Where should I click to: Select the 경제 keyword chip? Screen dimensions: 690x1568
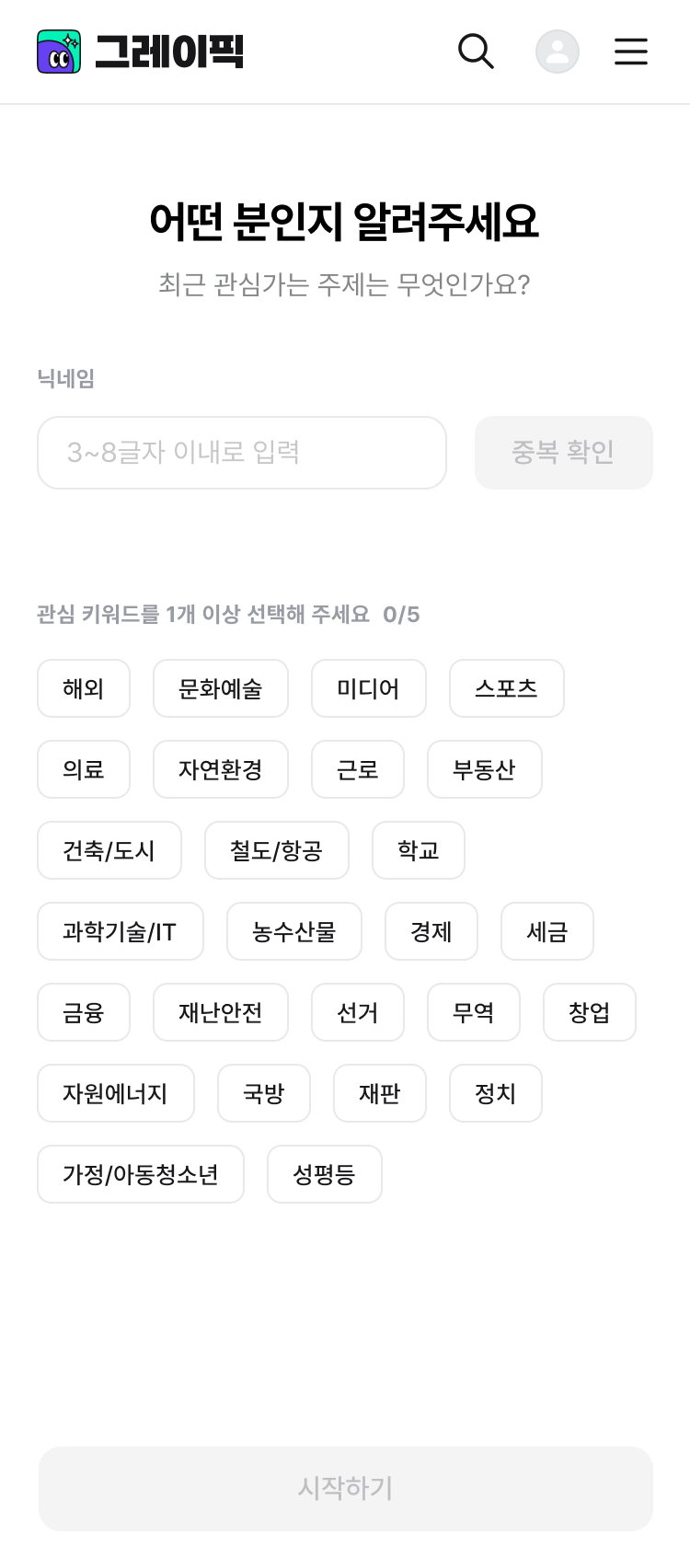(431, 931)
